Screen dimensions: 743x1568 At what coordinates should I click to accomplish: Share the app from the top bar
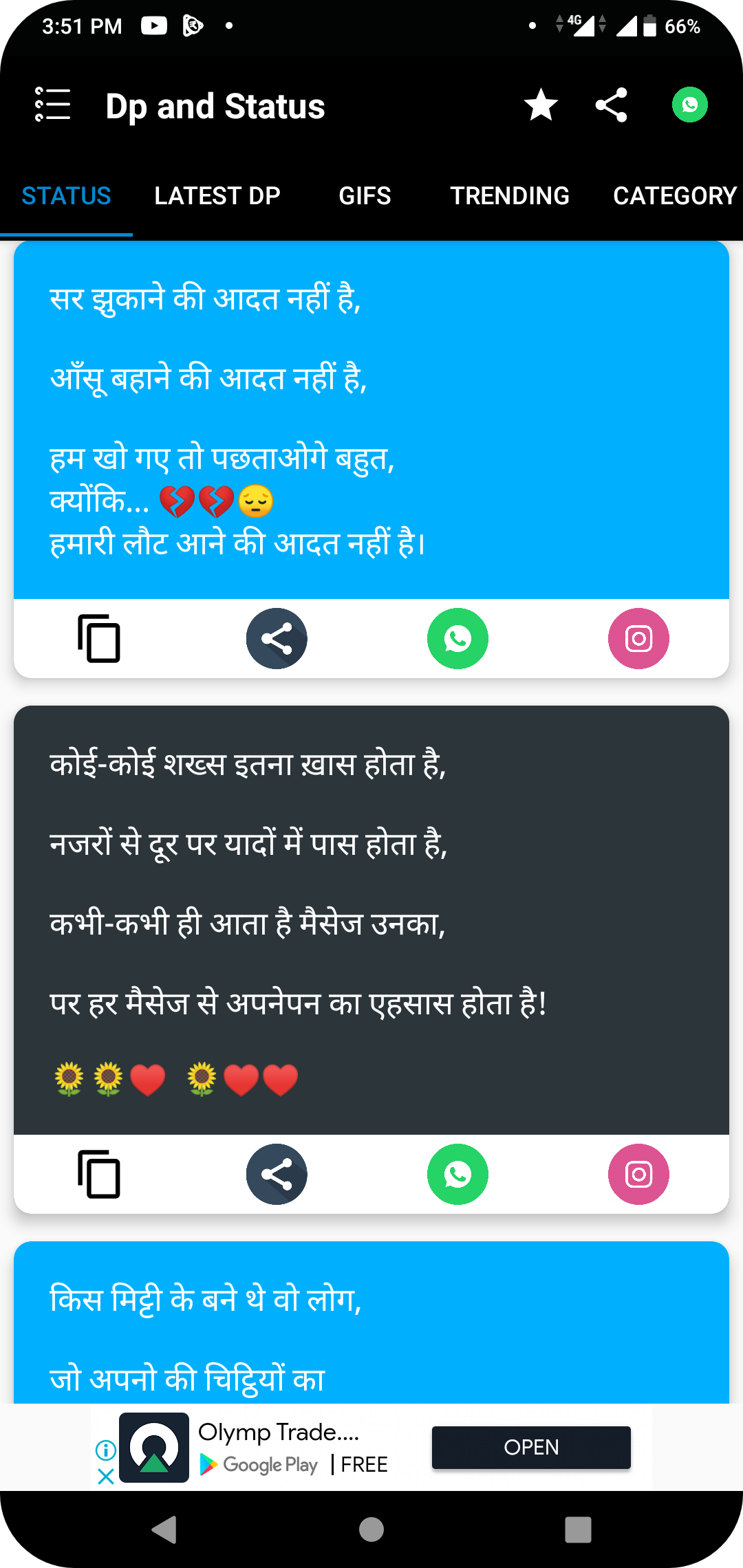[611, 105]
